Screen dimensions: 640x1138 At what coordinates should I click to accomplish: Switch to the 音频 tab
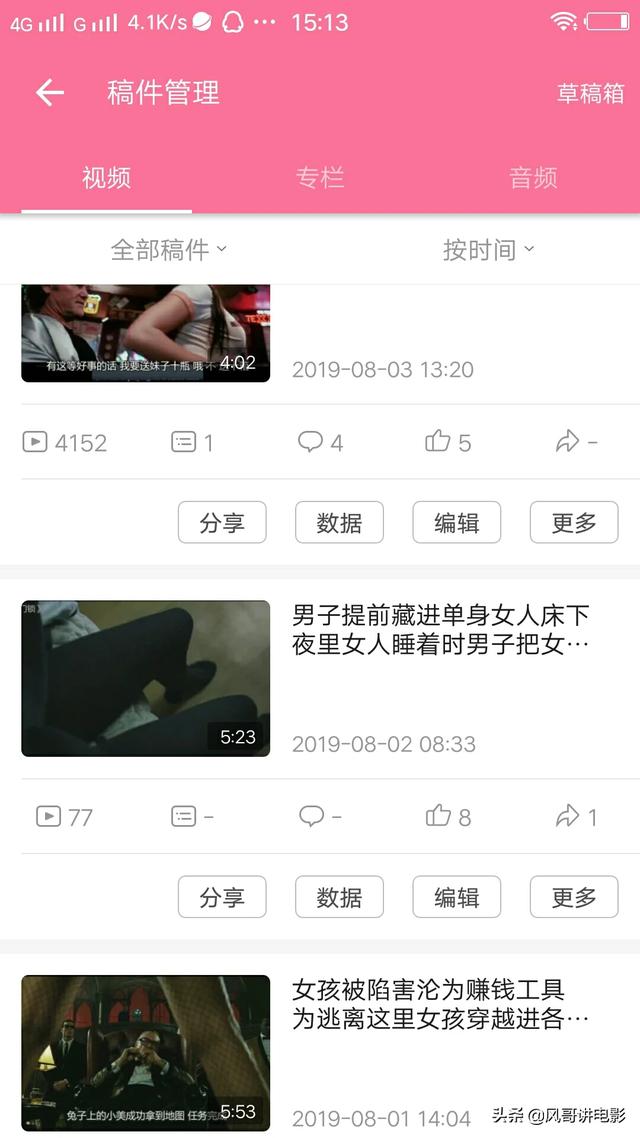533,179
